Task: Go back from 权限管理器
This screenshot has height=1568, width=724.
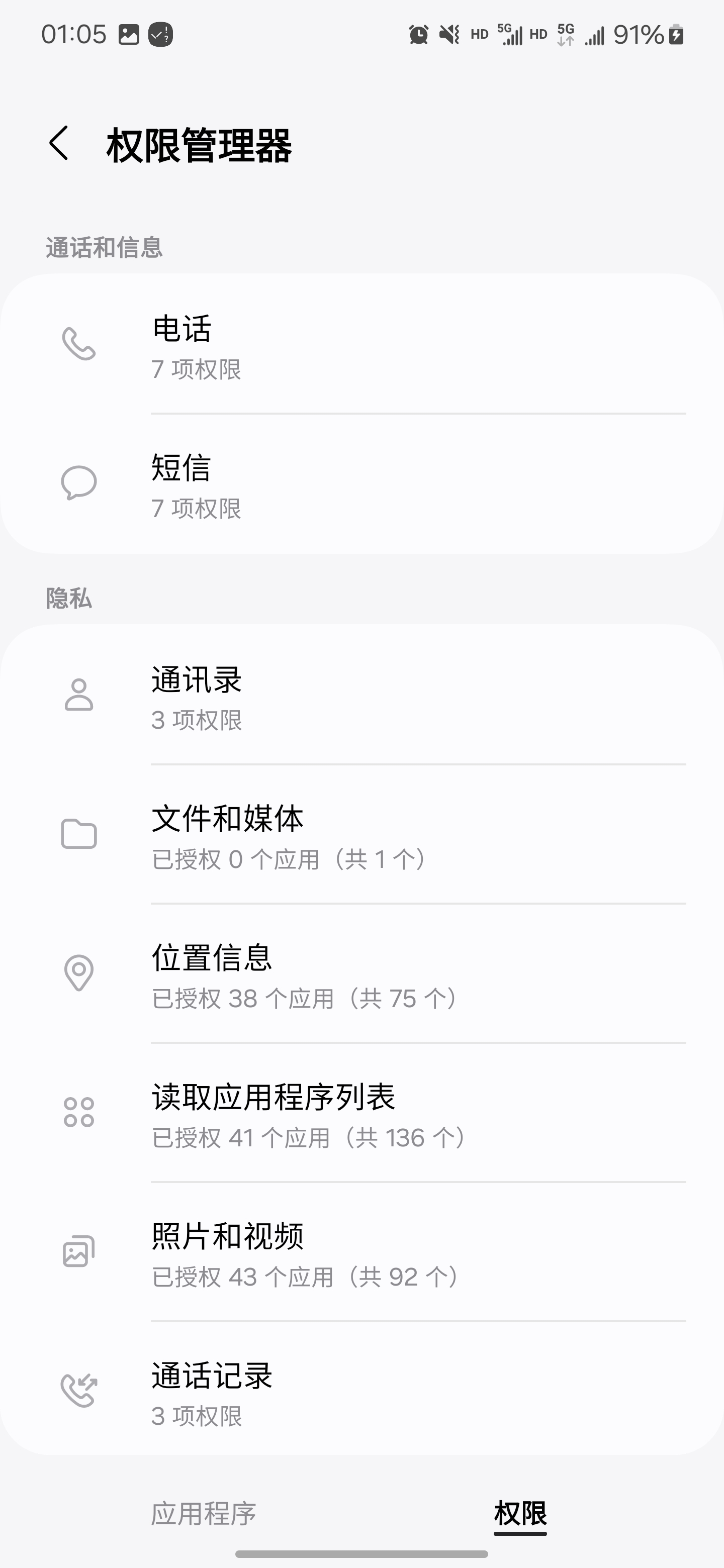Action: click(x=59, y=144)
